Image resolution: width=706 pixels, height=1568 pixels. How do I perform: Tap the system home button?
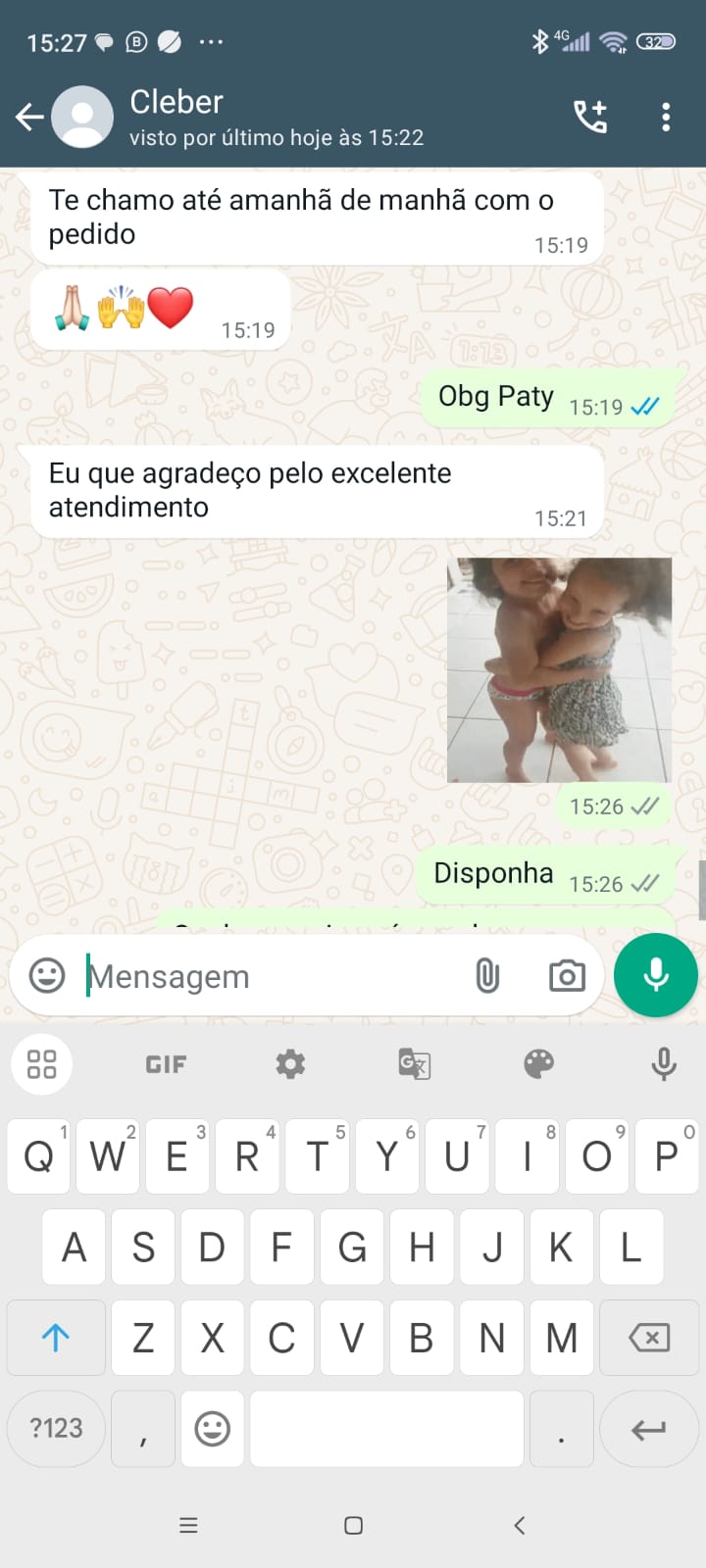pos(354,1525)
